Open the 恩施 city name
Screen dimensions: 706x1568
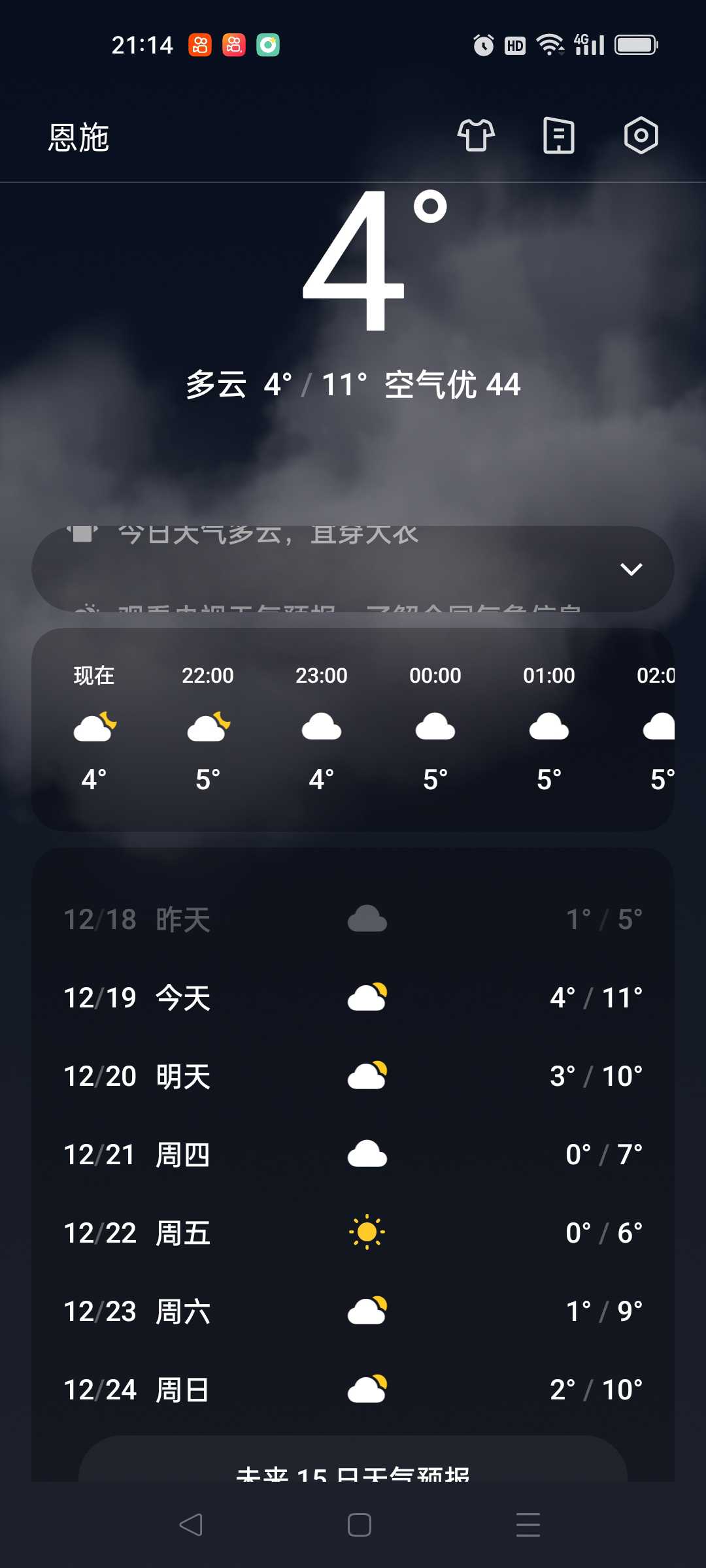78,137
